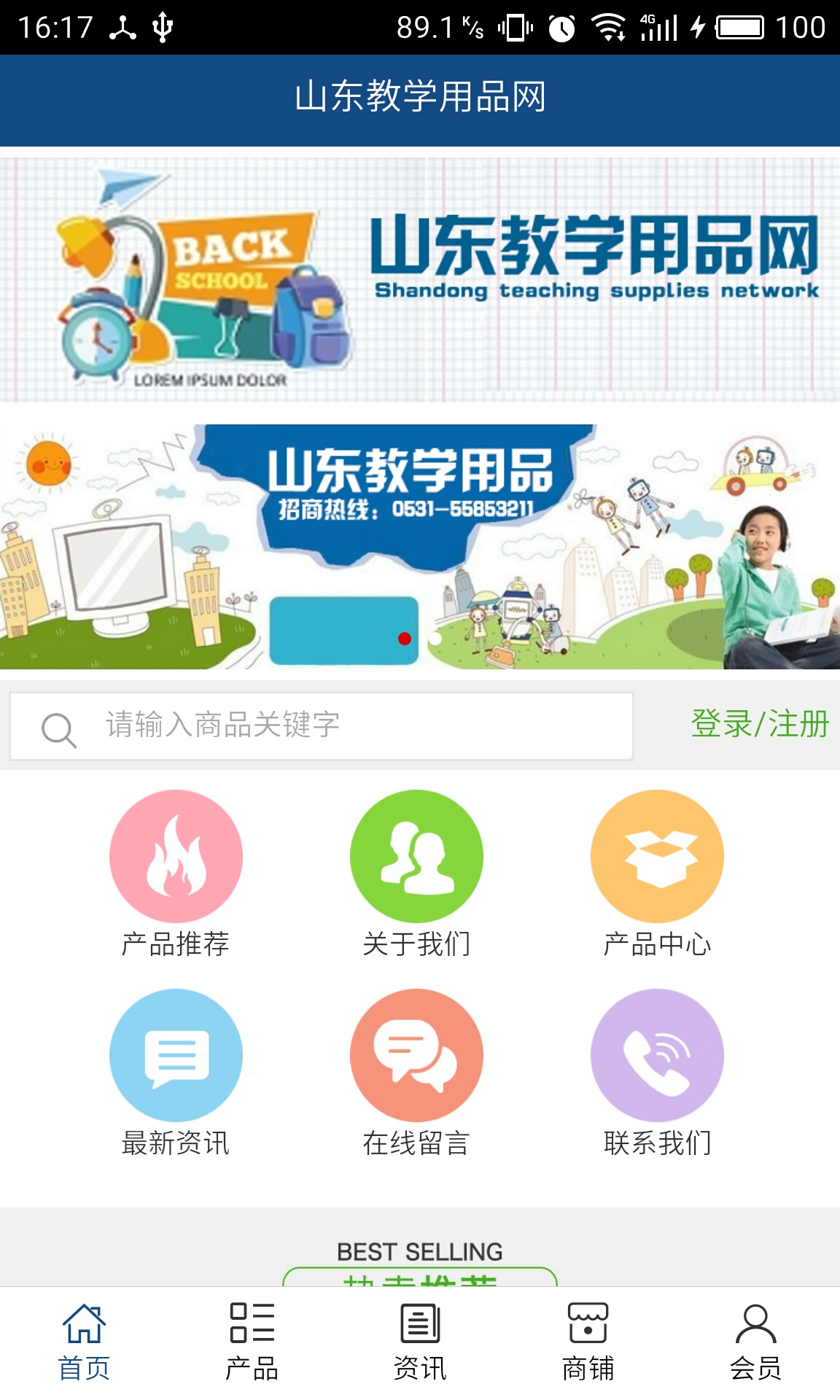Screen dimensions: 840x1400
Task: Switch to the 商铺 tab
Action: click(588, 1342)
